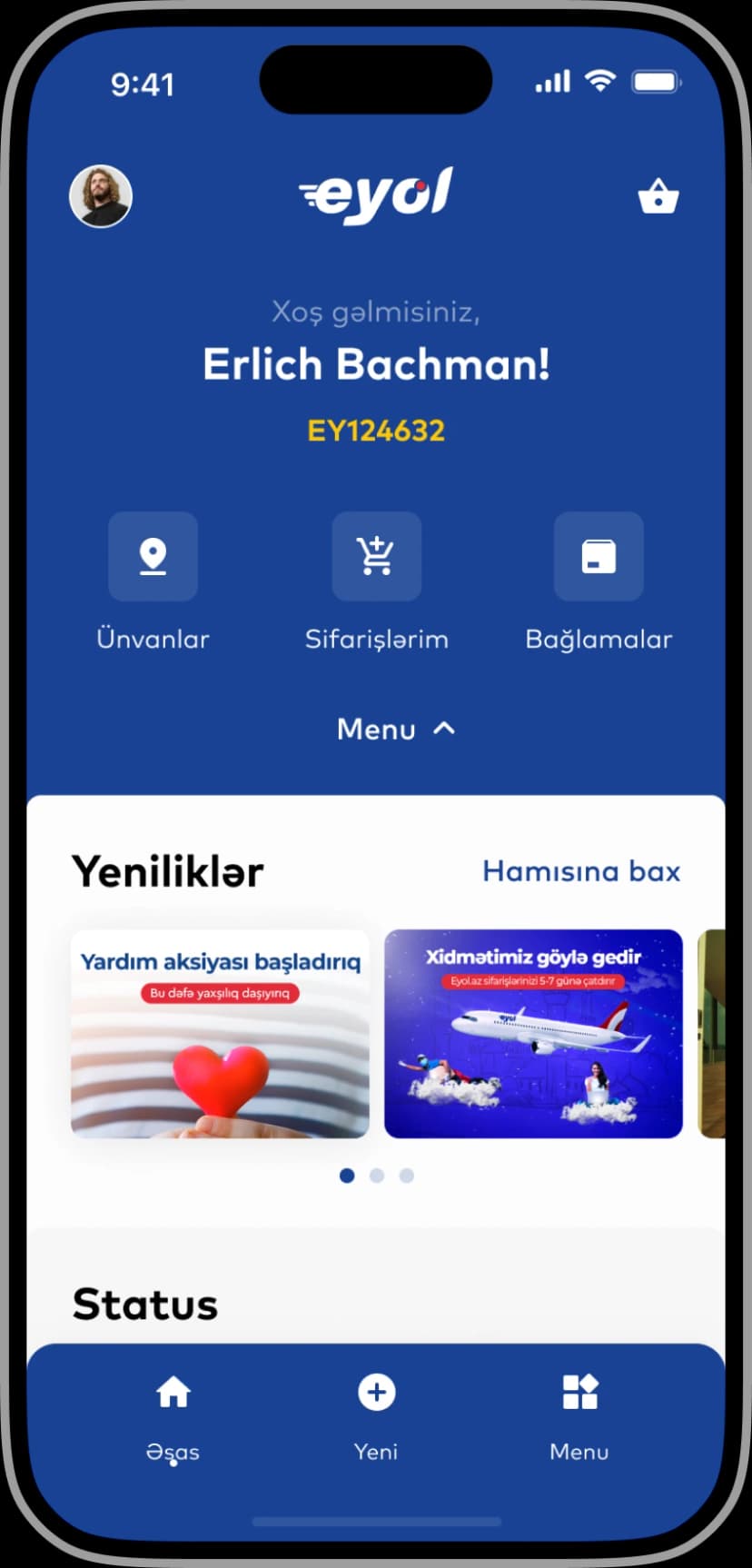Select the third carousel page dot
The image size is (752, 1568).
407,1175
